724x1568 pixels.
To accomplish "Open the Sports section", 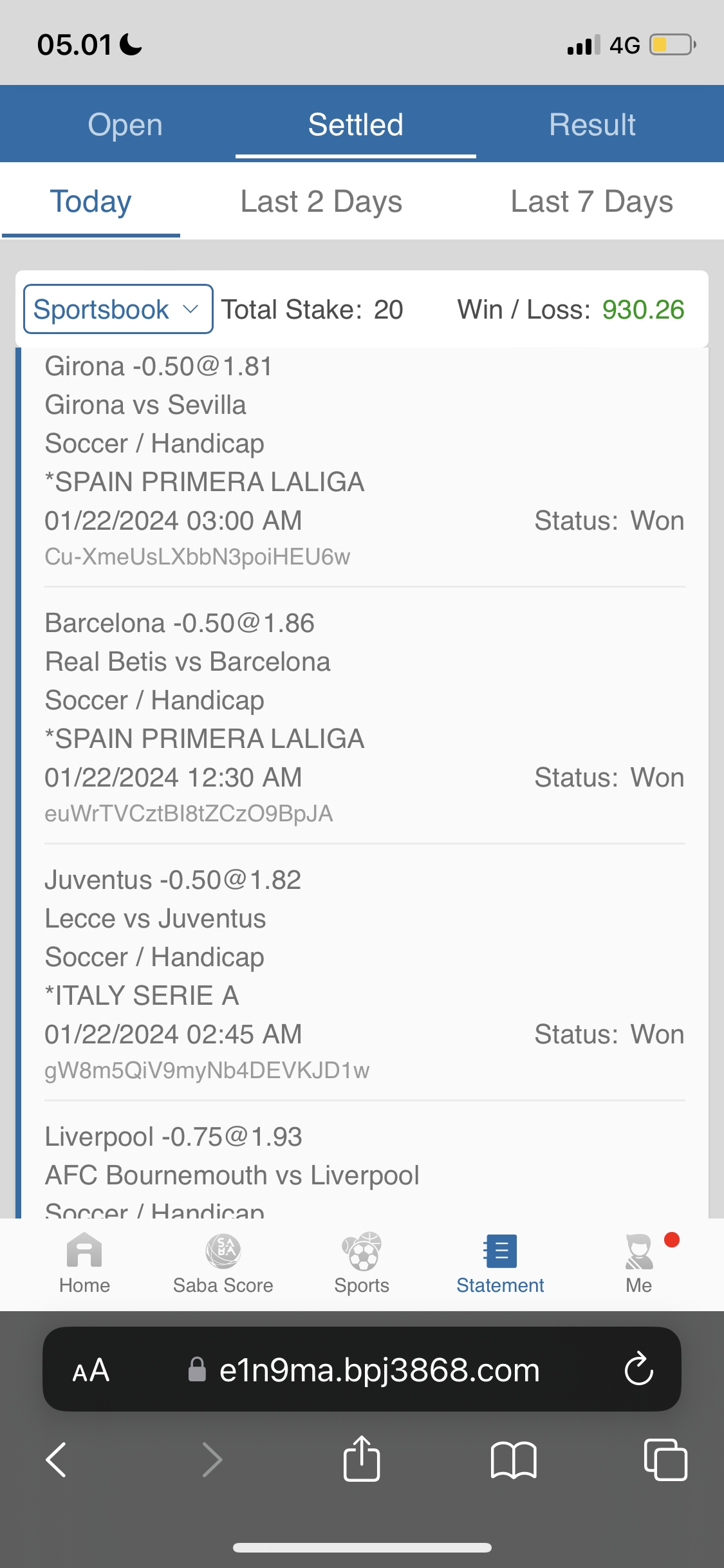I will pos(362,1263).
